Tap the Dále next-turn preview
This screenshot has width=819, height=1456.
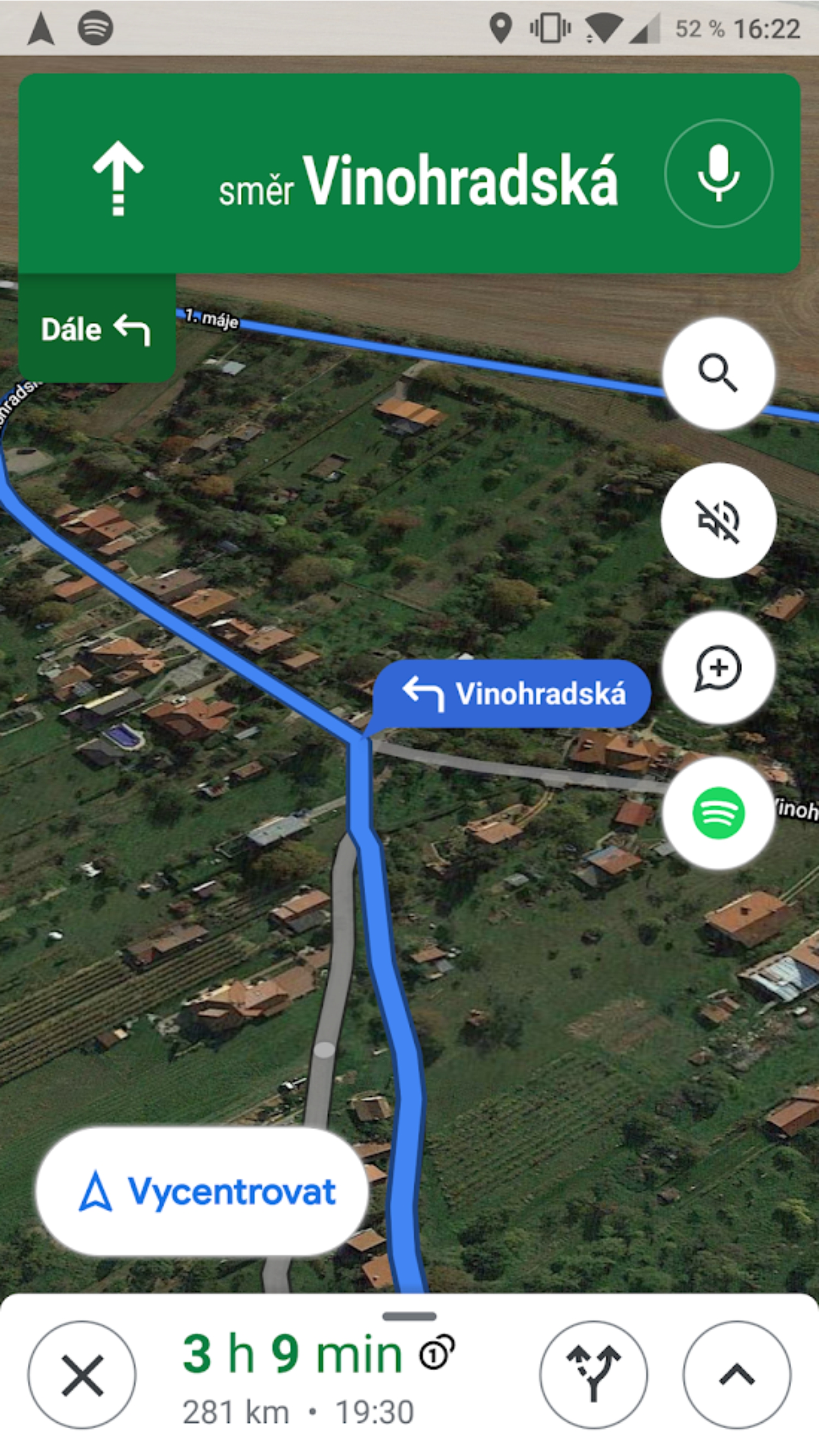click(x=97, y=329)
